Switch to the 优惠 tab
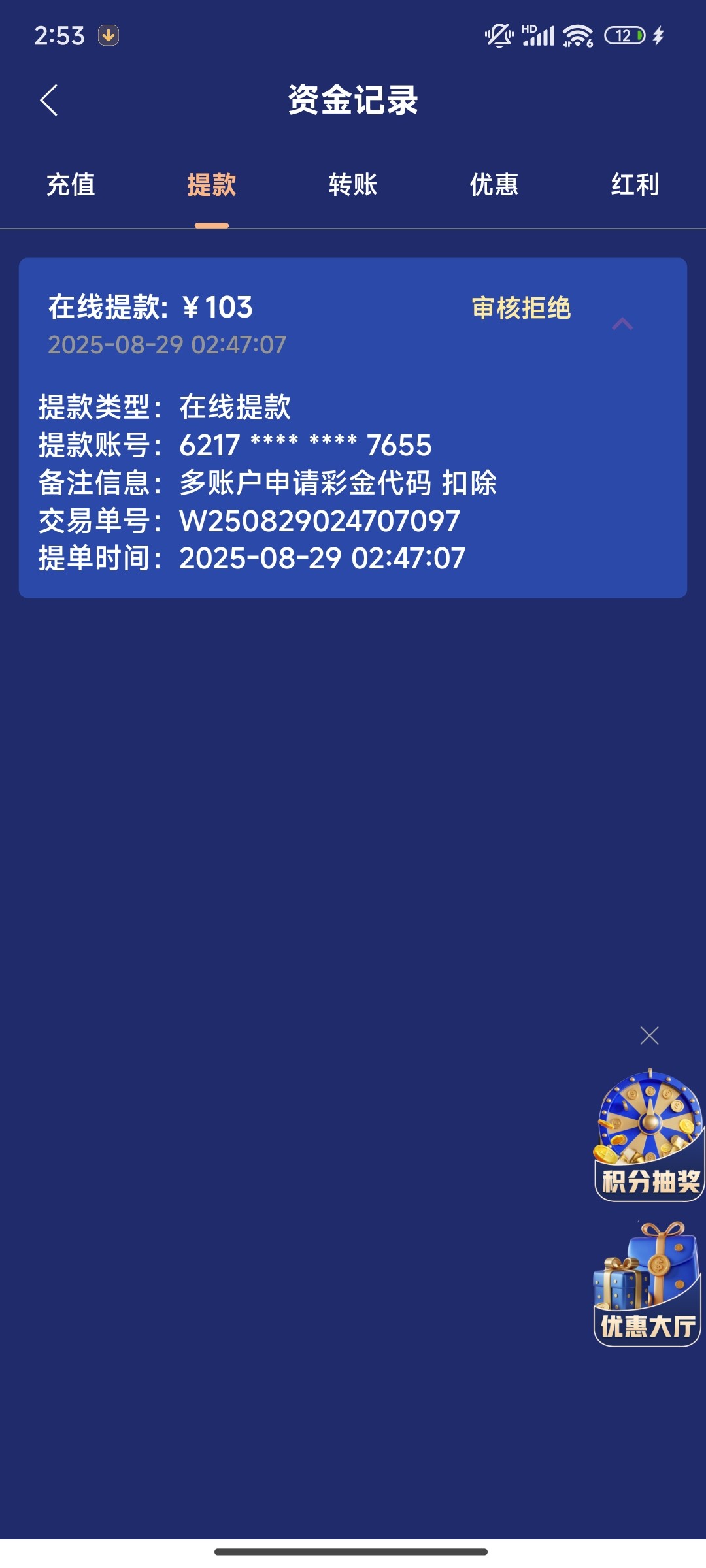 pyautogui.click(x=494, y=185)
